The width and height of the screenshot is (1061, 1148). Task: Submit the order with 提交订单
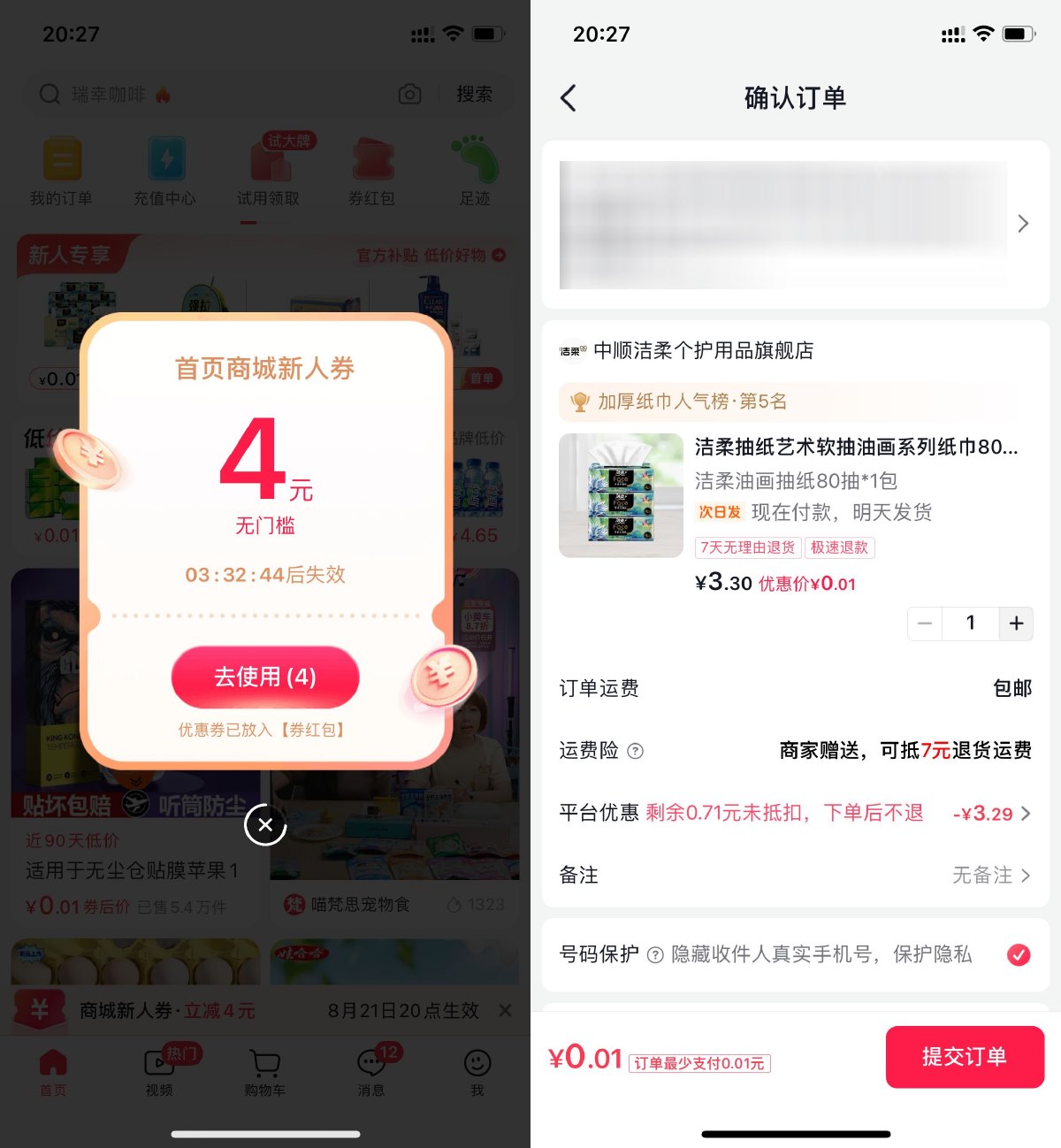[x=964, y=1057]
